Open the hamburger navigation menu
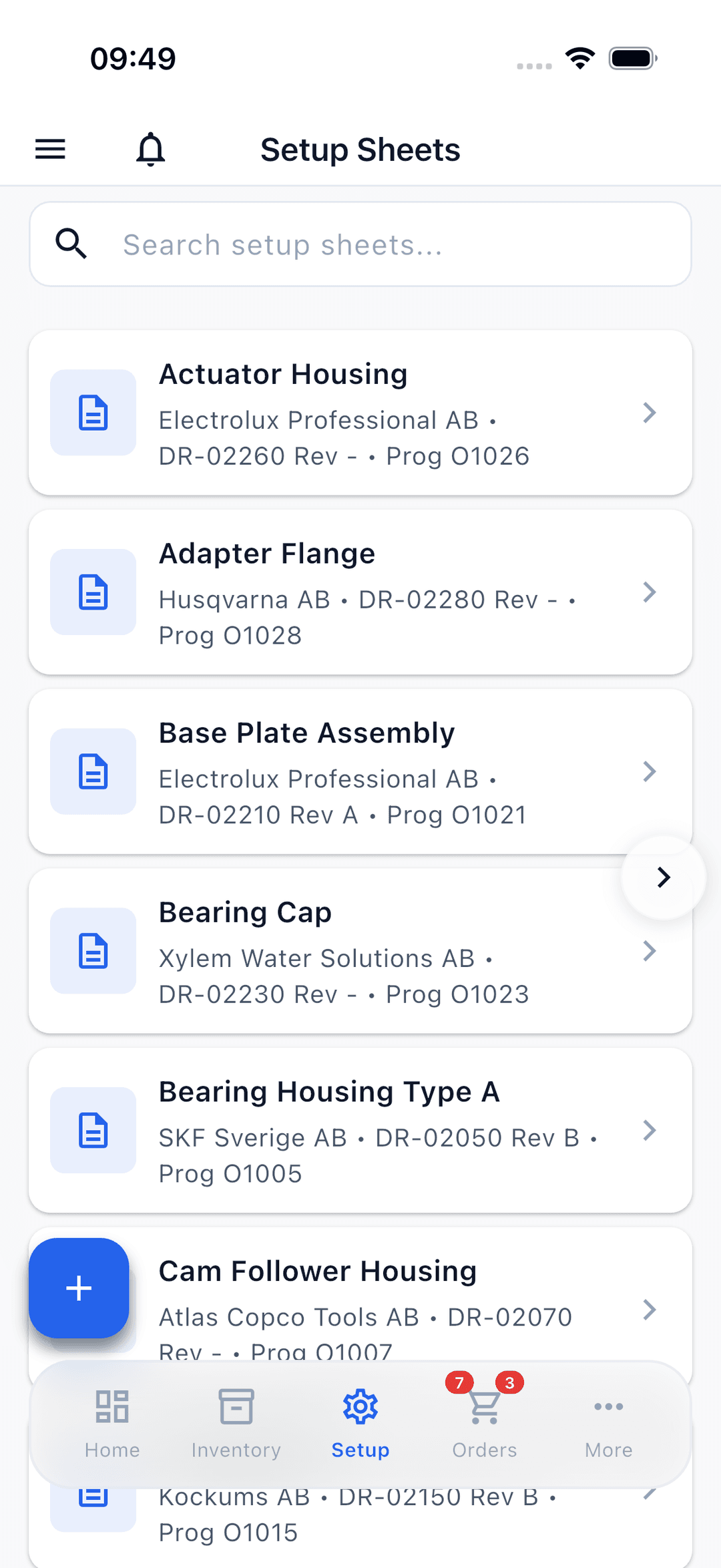721x1568 pixels. pos(49,148)
